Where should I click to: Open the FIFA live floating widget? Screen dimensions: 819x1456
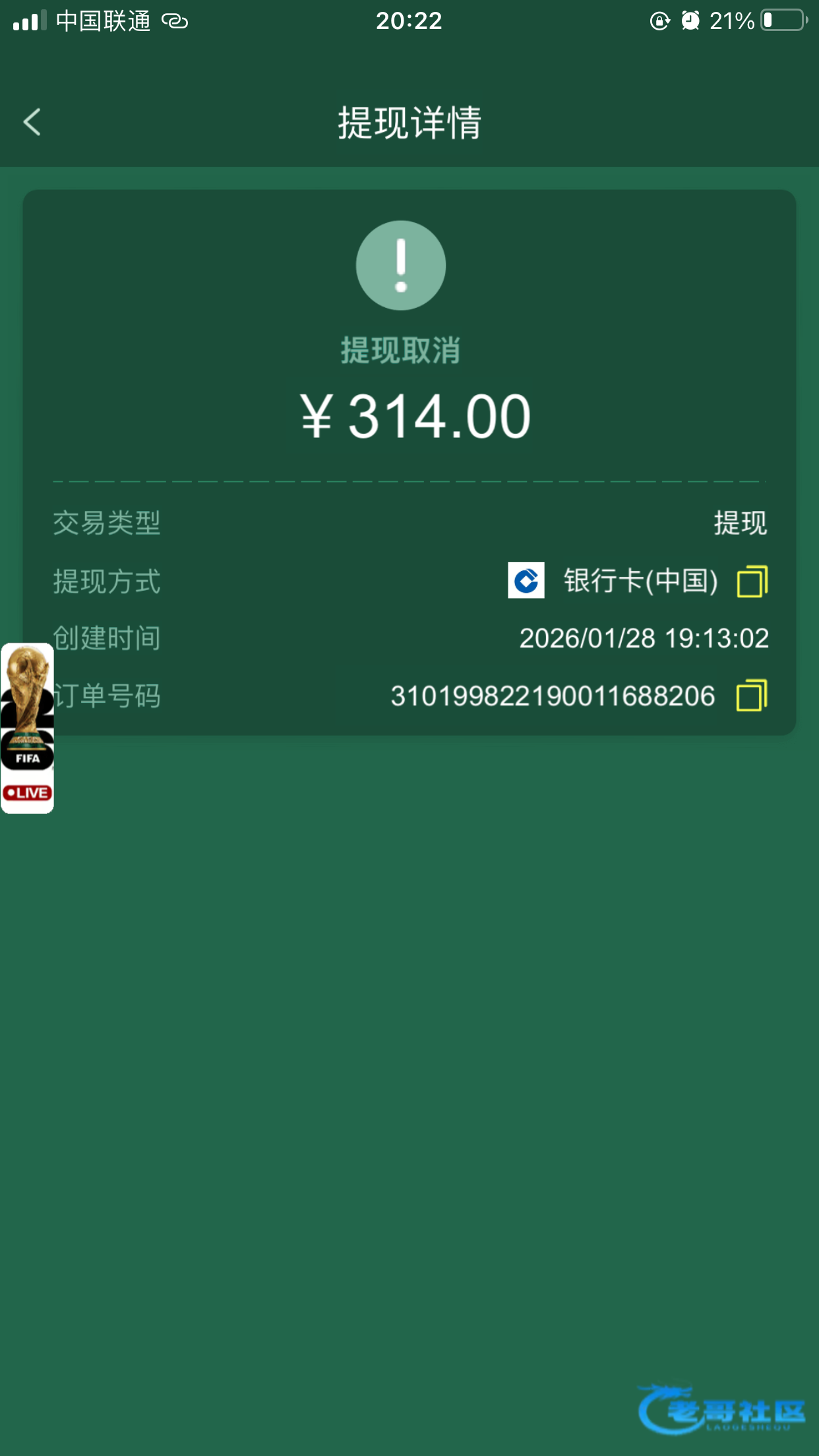coord(27,727)
